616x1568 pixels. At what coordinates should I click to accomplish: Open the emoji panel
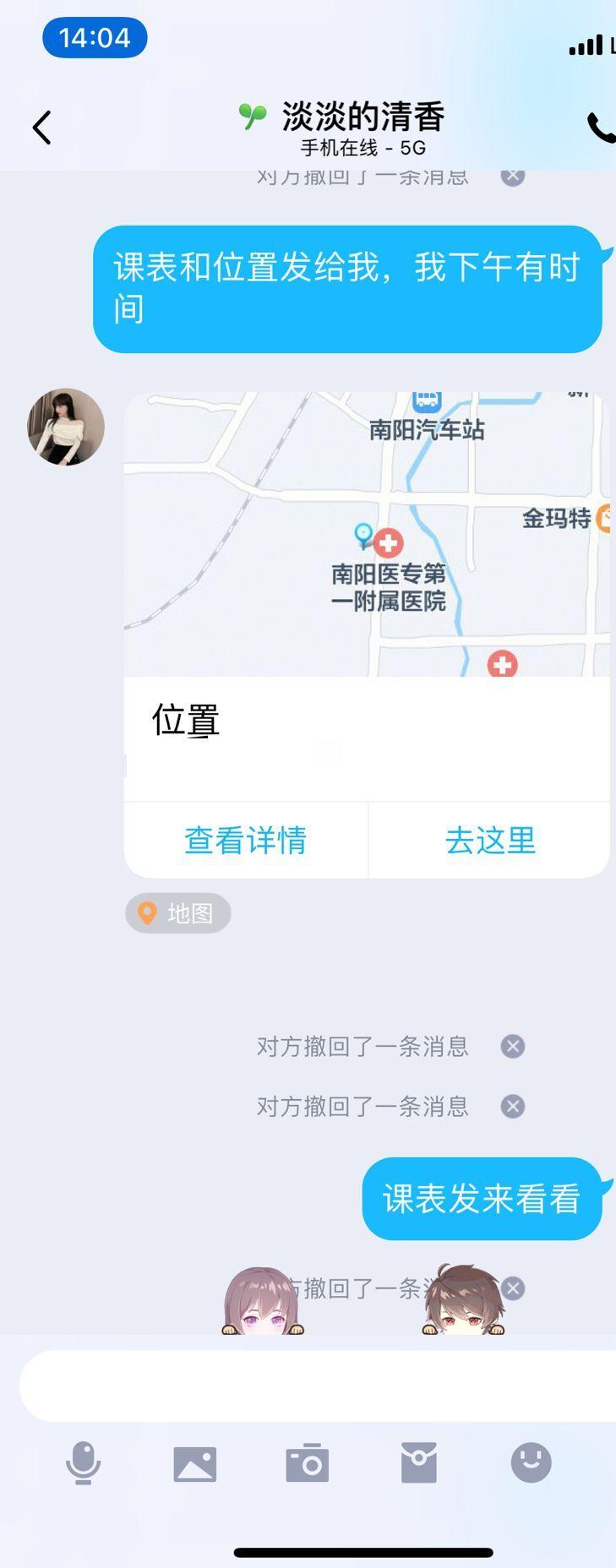click(531, 1462)
